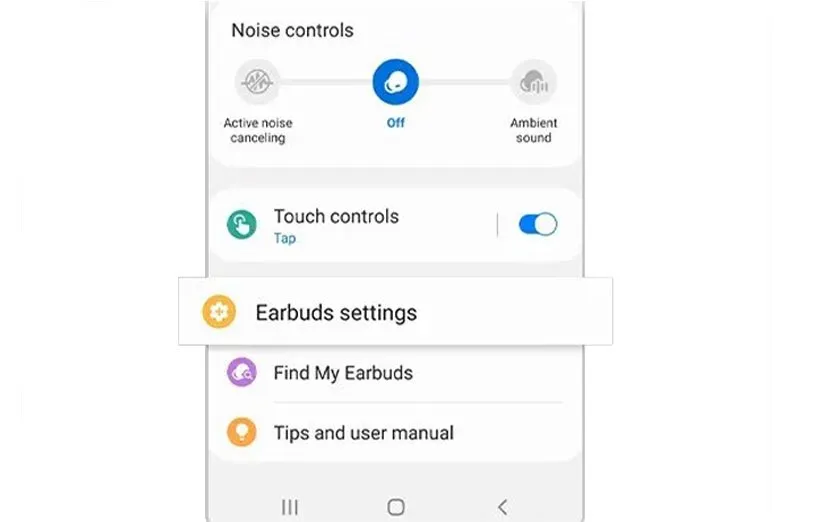Screen dimensions: 822x522
Task: Open Tips and user manual
Action: 363,433
